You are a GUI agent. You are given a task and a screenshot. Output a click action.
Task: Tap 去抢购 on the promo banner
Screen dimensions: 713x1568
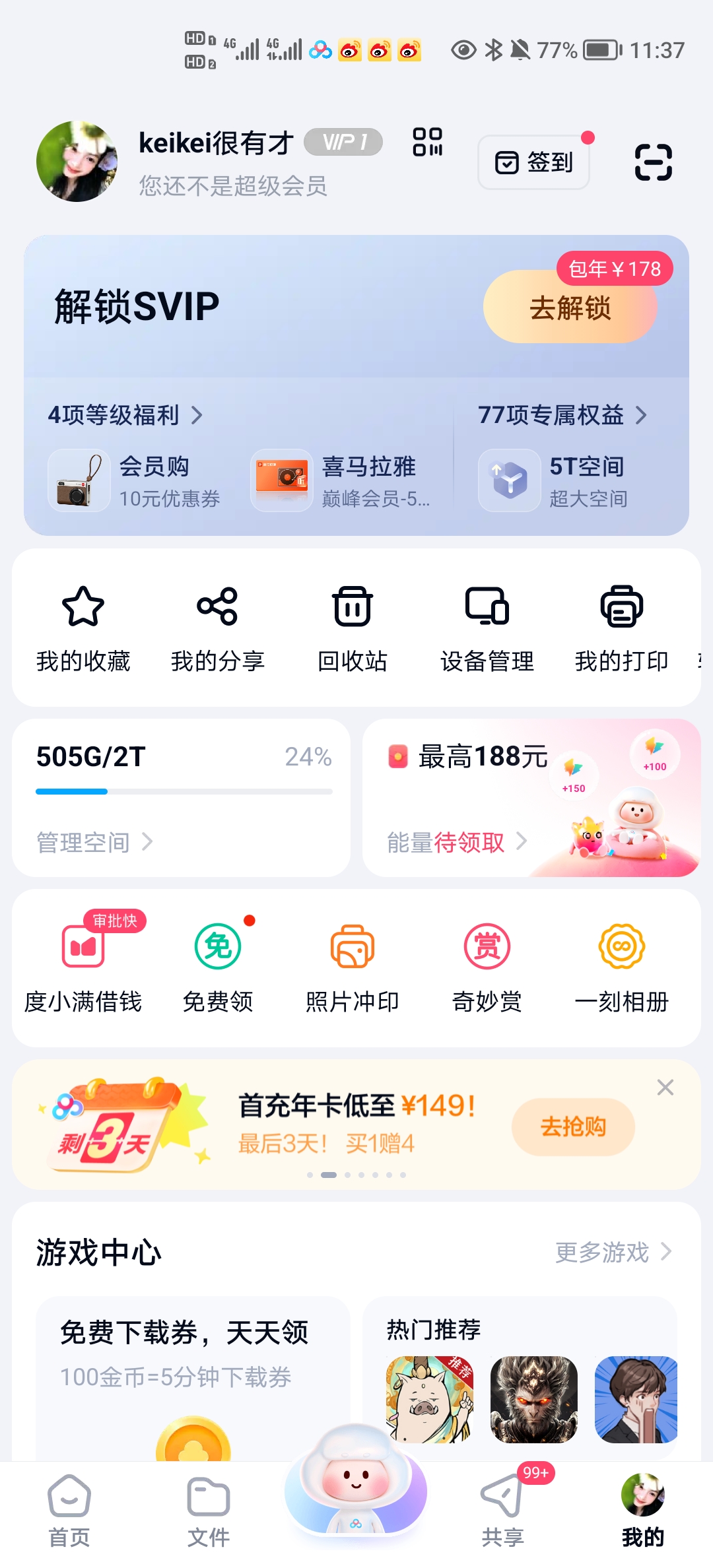[x=573, y=1127]
